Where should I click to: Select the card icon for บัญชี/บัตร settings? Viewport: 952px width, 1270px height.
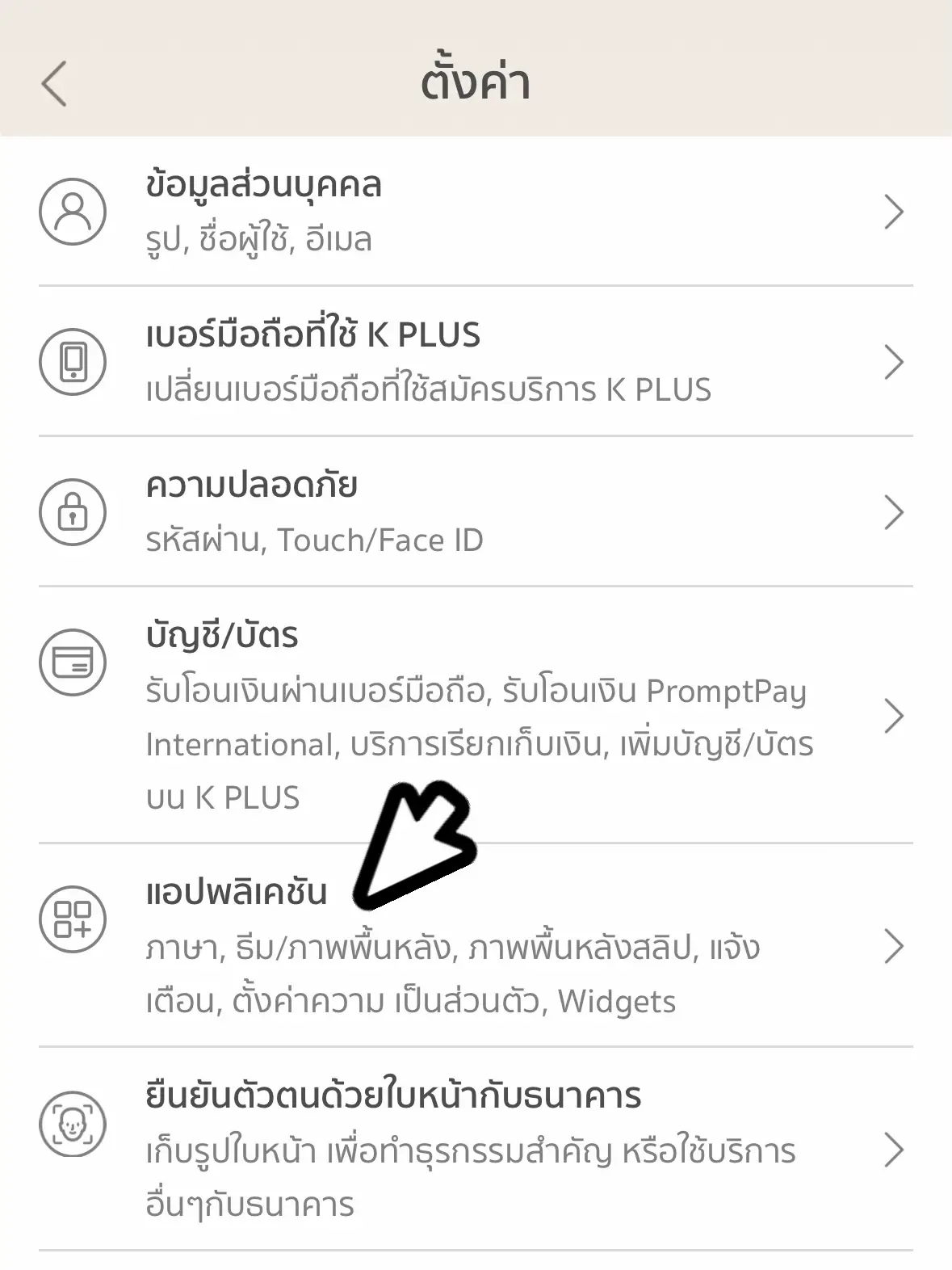point(73,662)
